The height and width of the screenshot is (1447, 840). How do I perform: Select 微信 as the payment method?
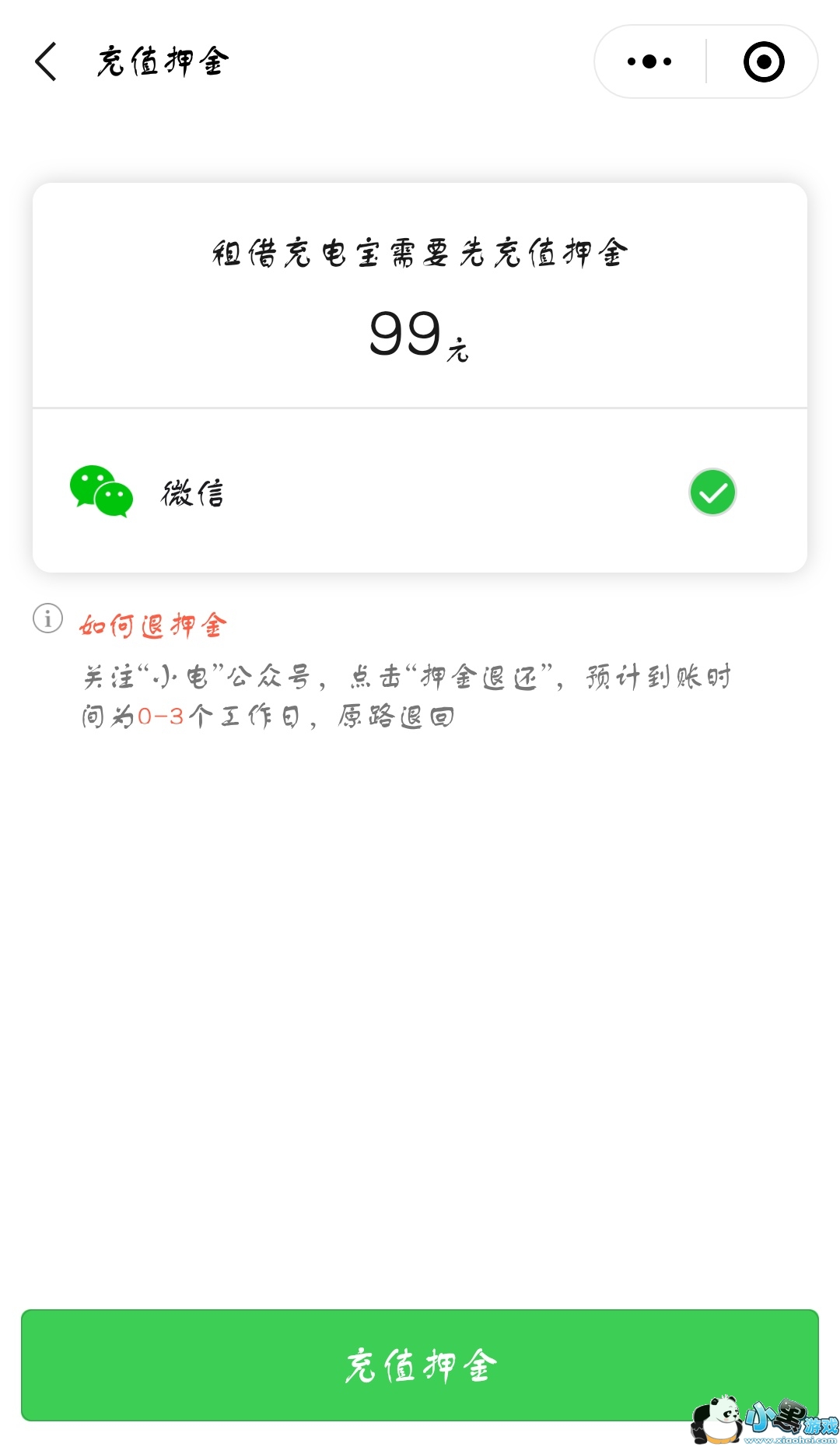tap(712, 492)
